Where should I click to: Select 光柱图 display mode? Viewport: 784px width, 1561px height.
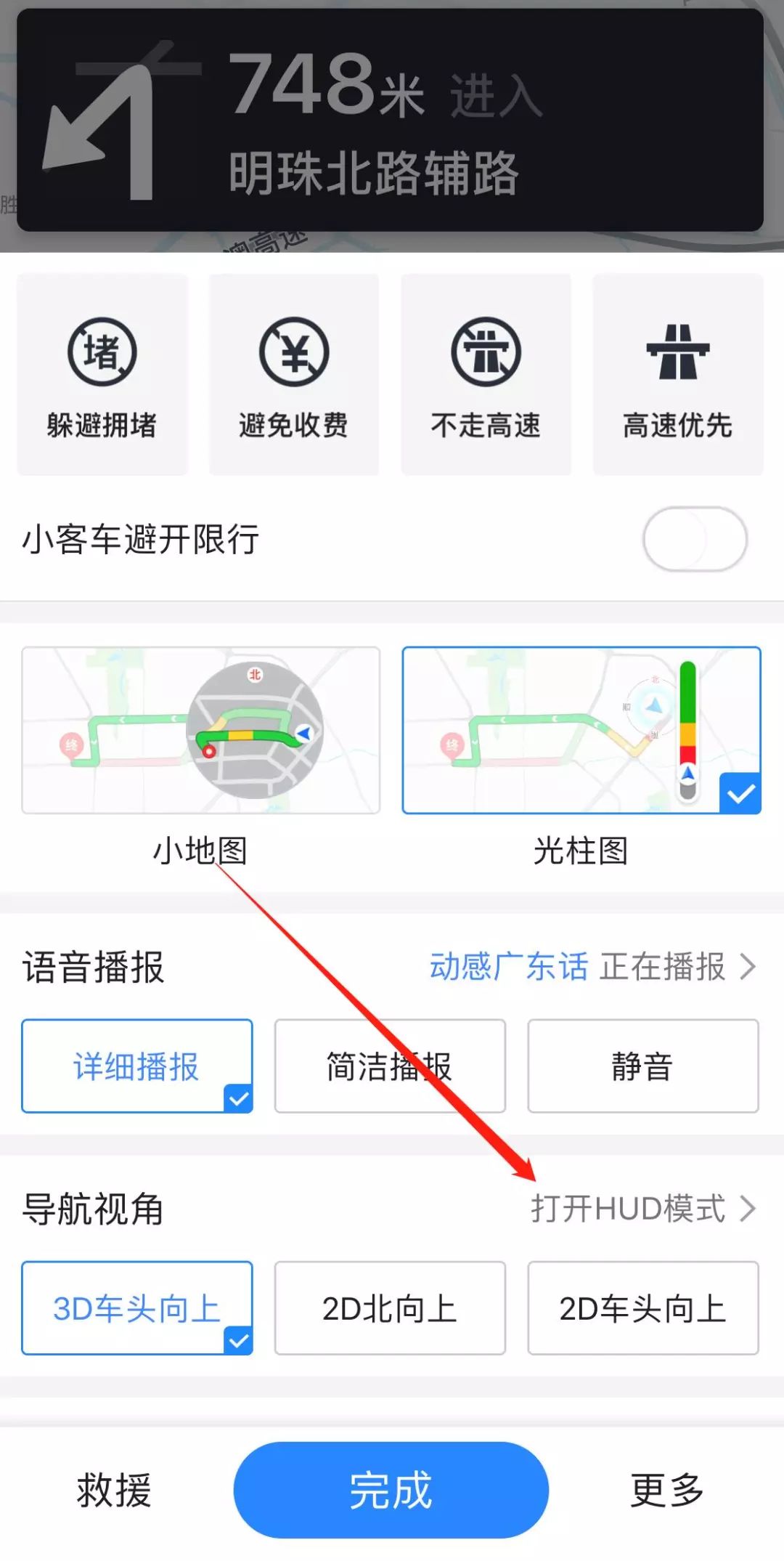581,731
